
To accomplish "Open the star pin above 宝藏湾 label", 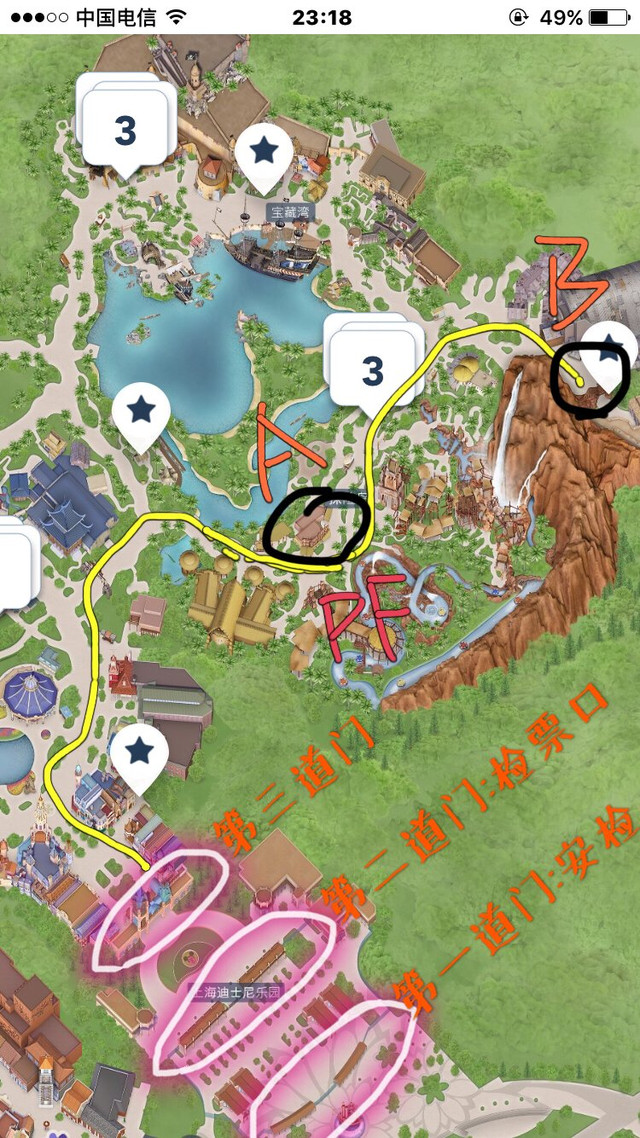I will pos(264,153).
